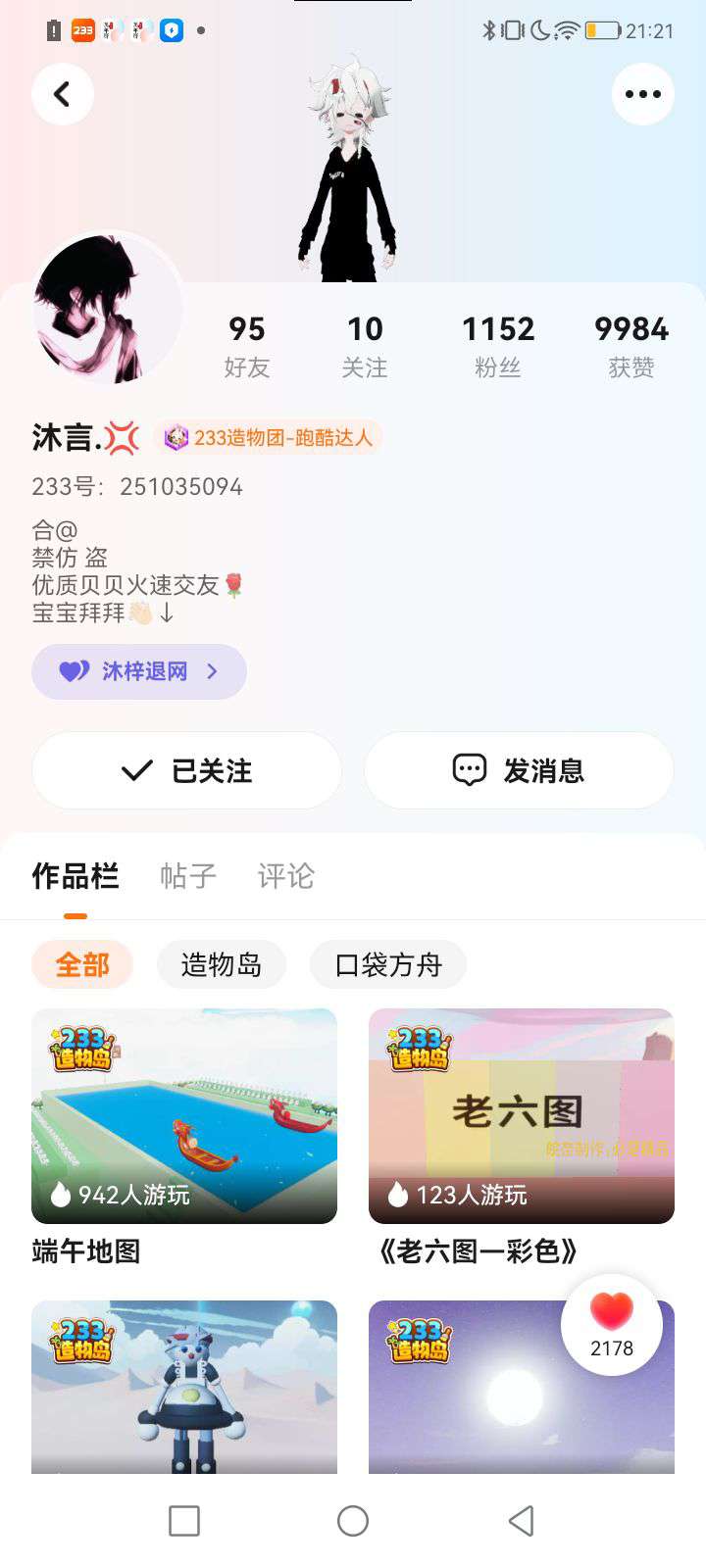Select the 全部 filter chip
This screenshot has height=1568, width=706.
point(82,965)
